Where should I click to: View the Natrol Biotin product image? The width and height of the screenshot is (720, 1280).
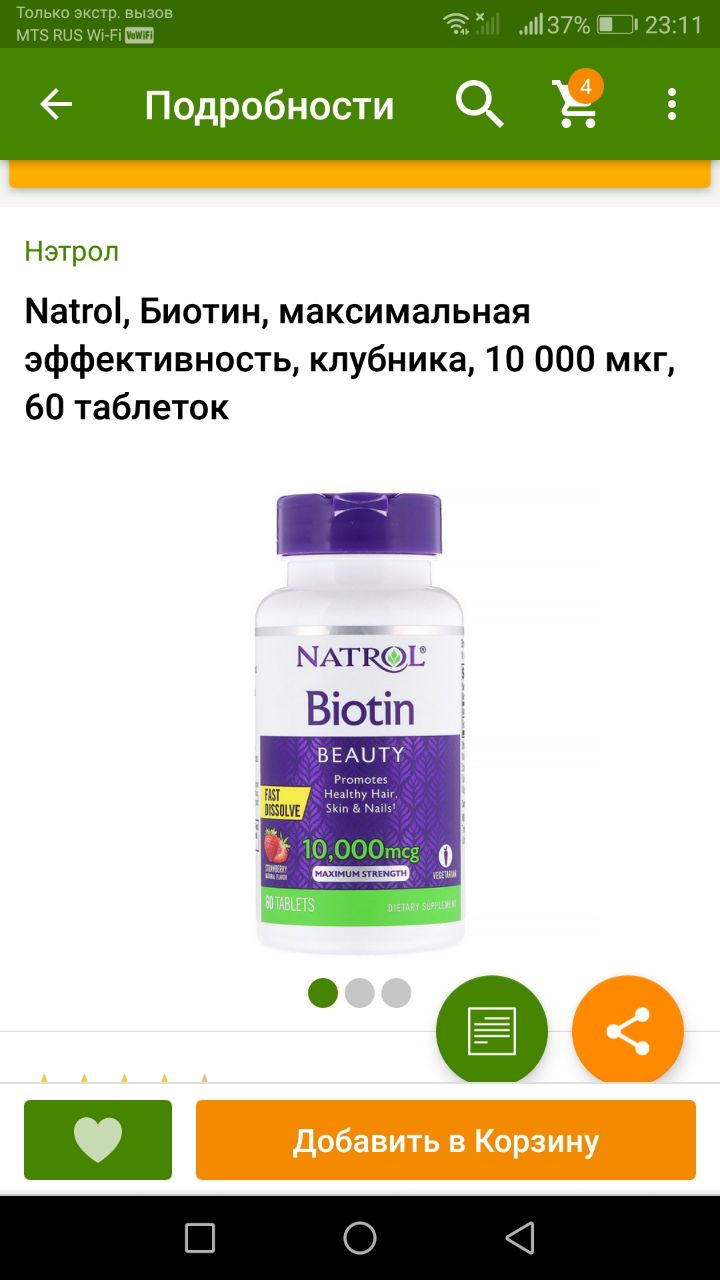click(x=360, y=722)
